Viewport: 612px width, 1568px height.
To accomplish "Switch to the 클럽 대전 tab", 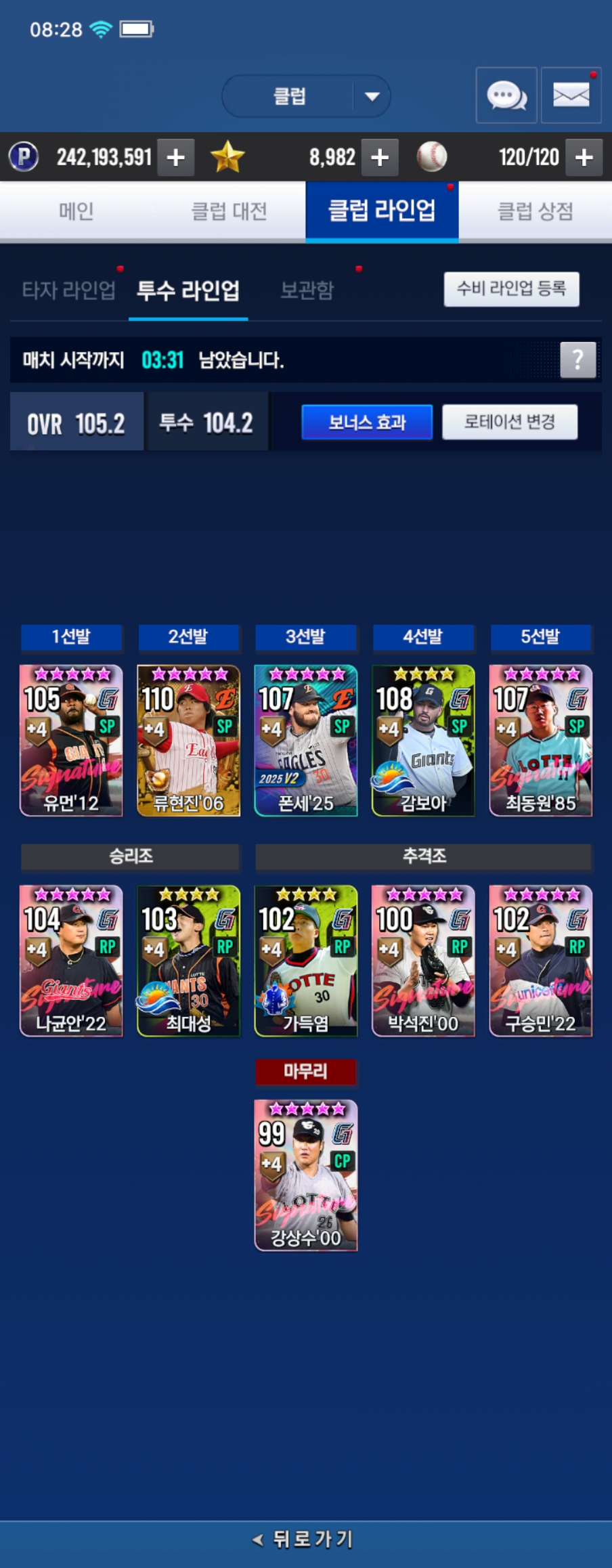I will (229, 211).
